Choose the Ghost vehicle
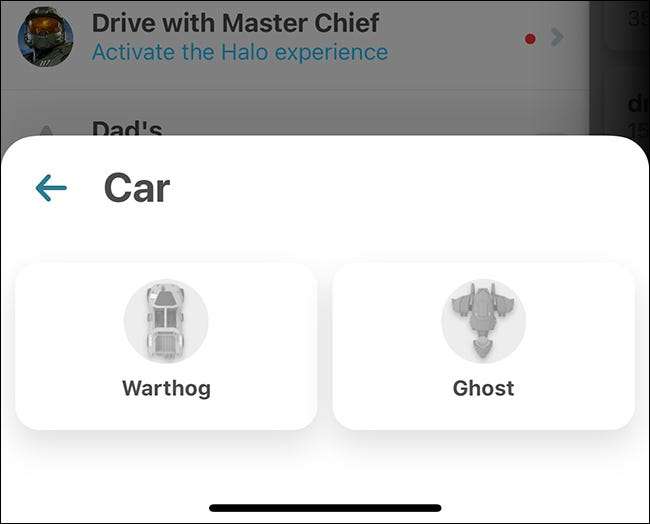 [x=483, y=345]
